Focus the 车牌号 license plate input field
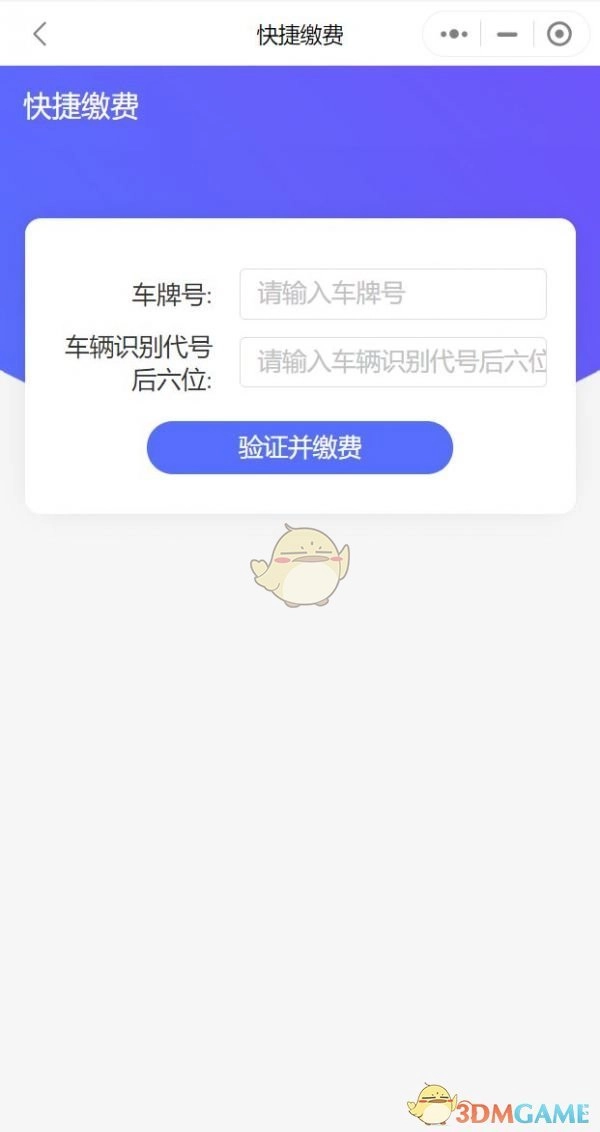600x1132 pixels. (393, 294)
